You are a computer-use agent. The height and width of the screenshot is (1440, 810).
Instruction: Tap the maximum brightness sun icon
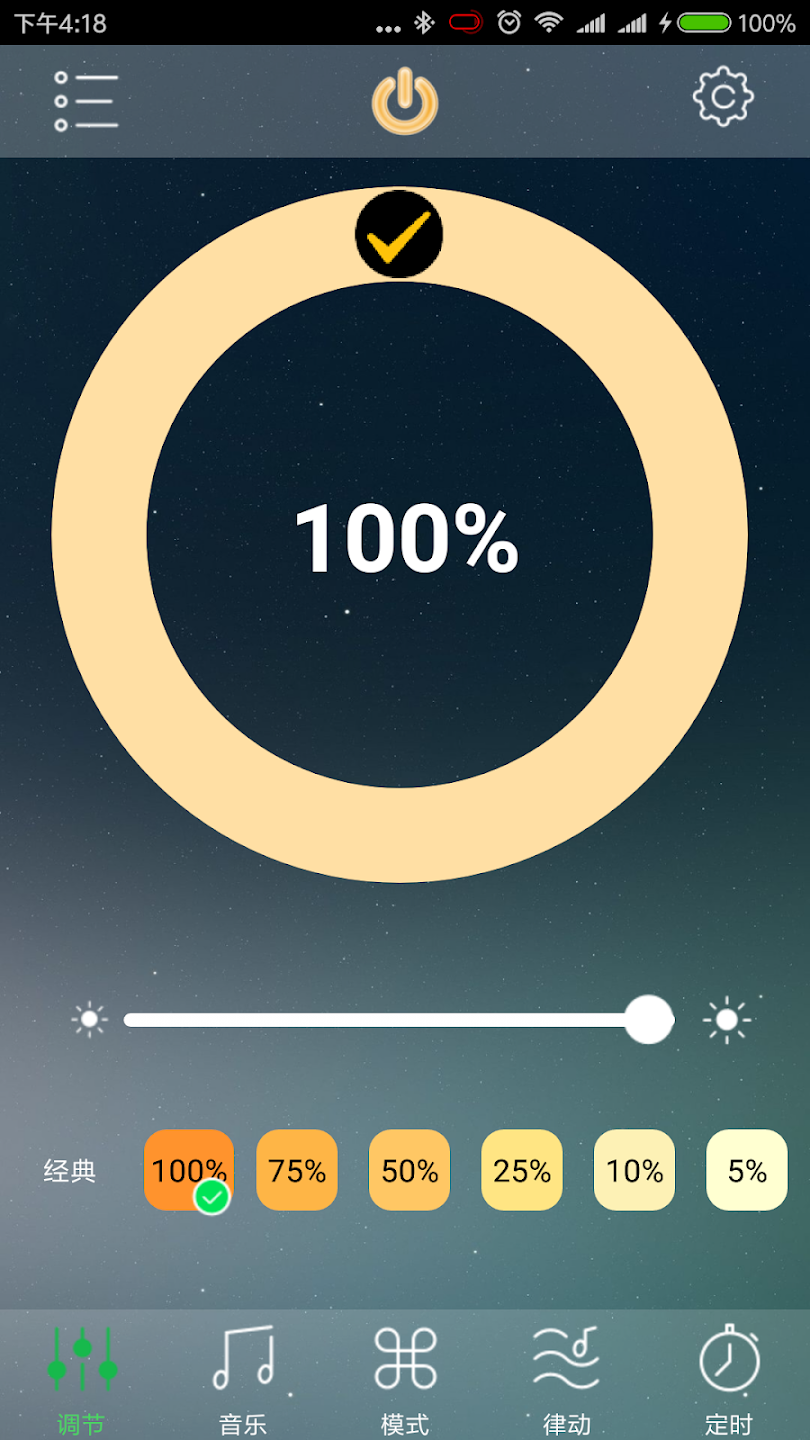[727, 1020]
